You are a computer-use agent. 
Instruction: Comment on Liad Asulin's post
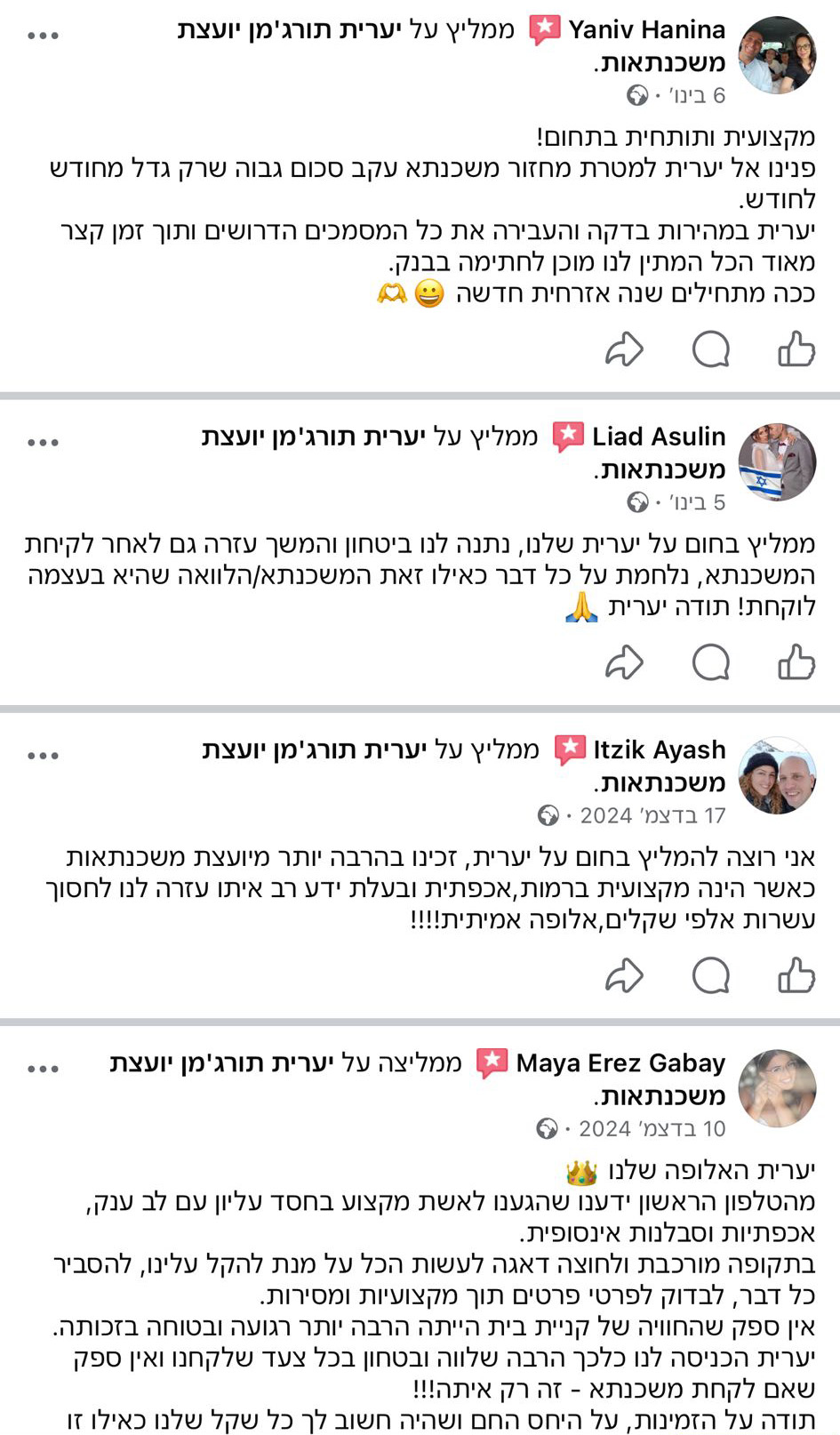710,662
